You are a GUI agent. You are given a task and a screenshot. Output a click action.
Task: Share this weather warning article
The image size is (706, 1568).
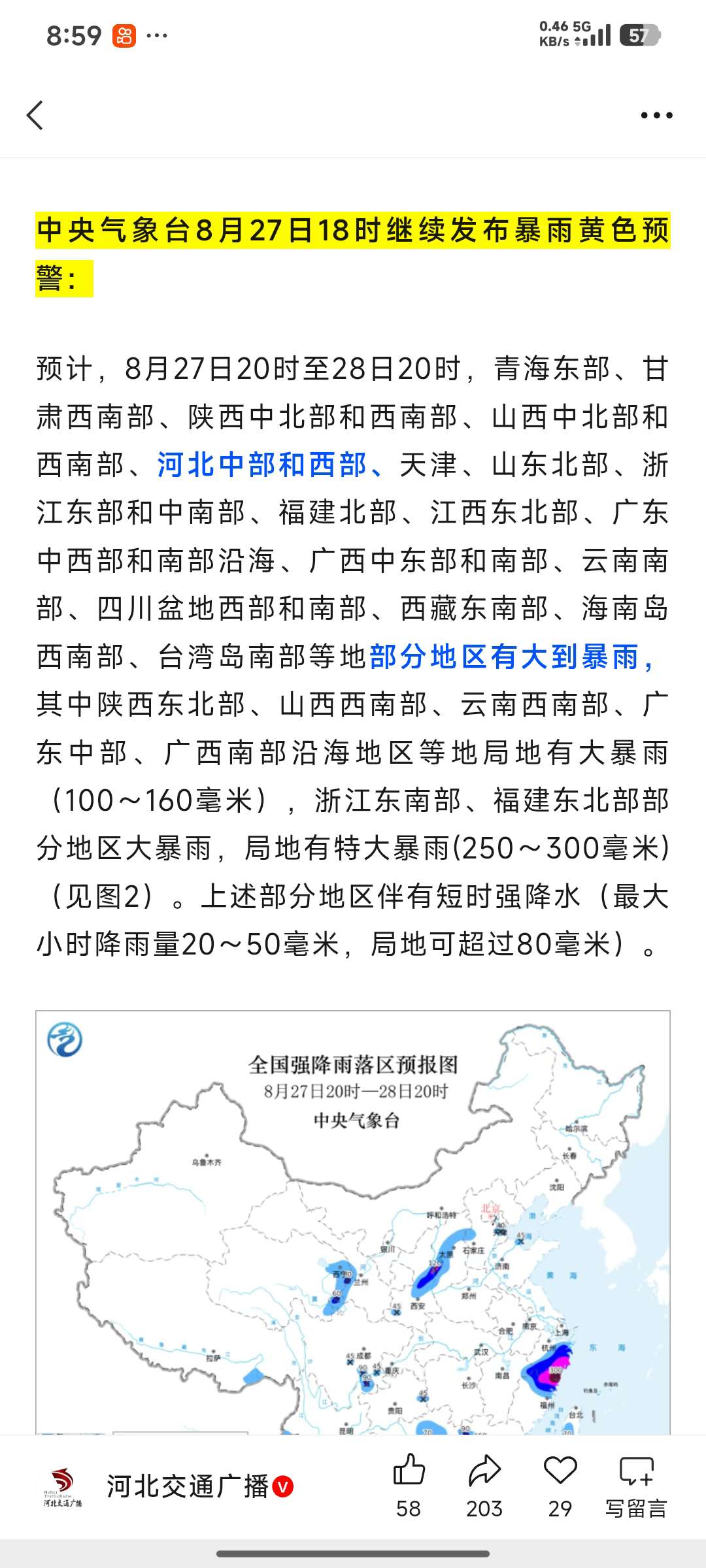(x=484, y=1486)
